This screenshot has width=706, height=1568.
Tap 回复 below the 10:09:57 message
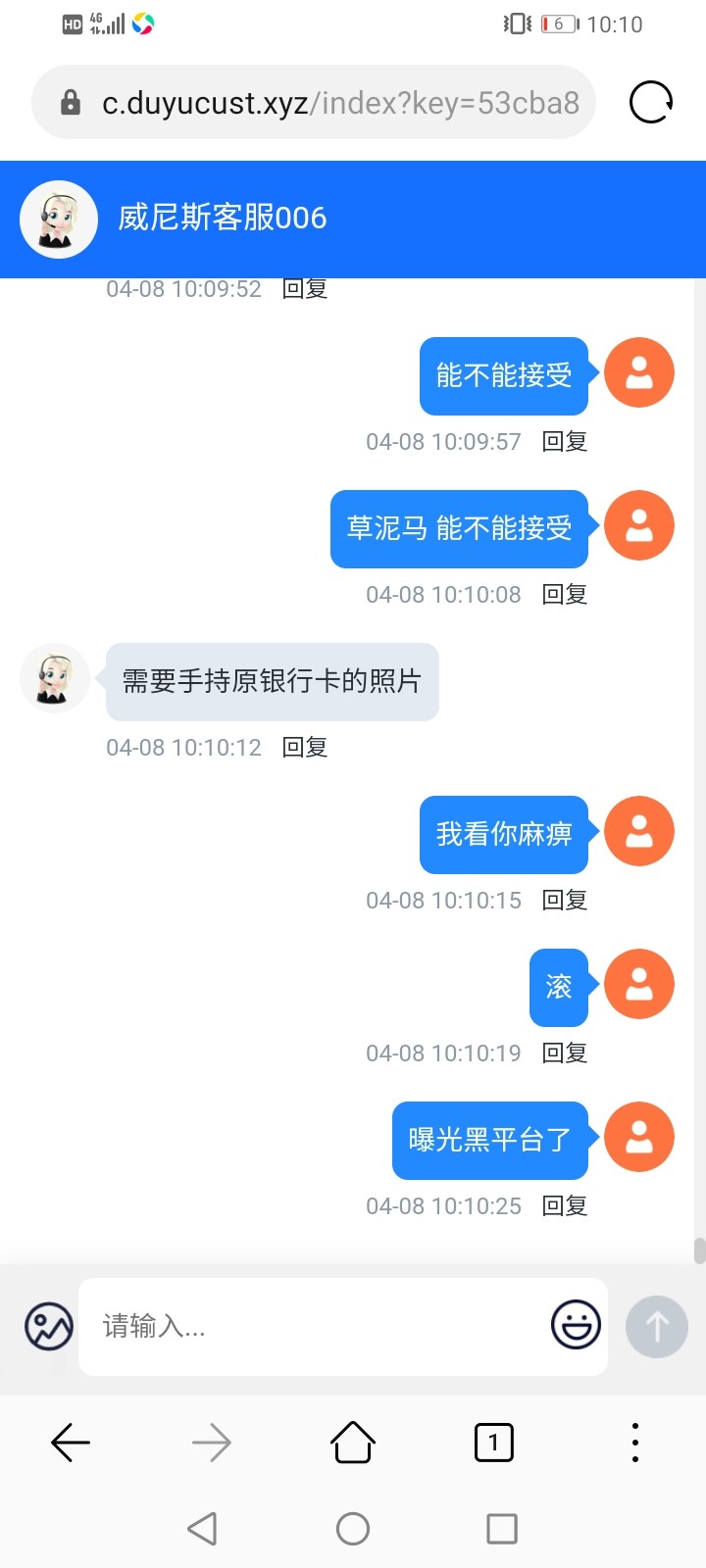[x=565, y=442]
